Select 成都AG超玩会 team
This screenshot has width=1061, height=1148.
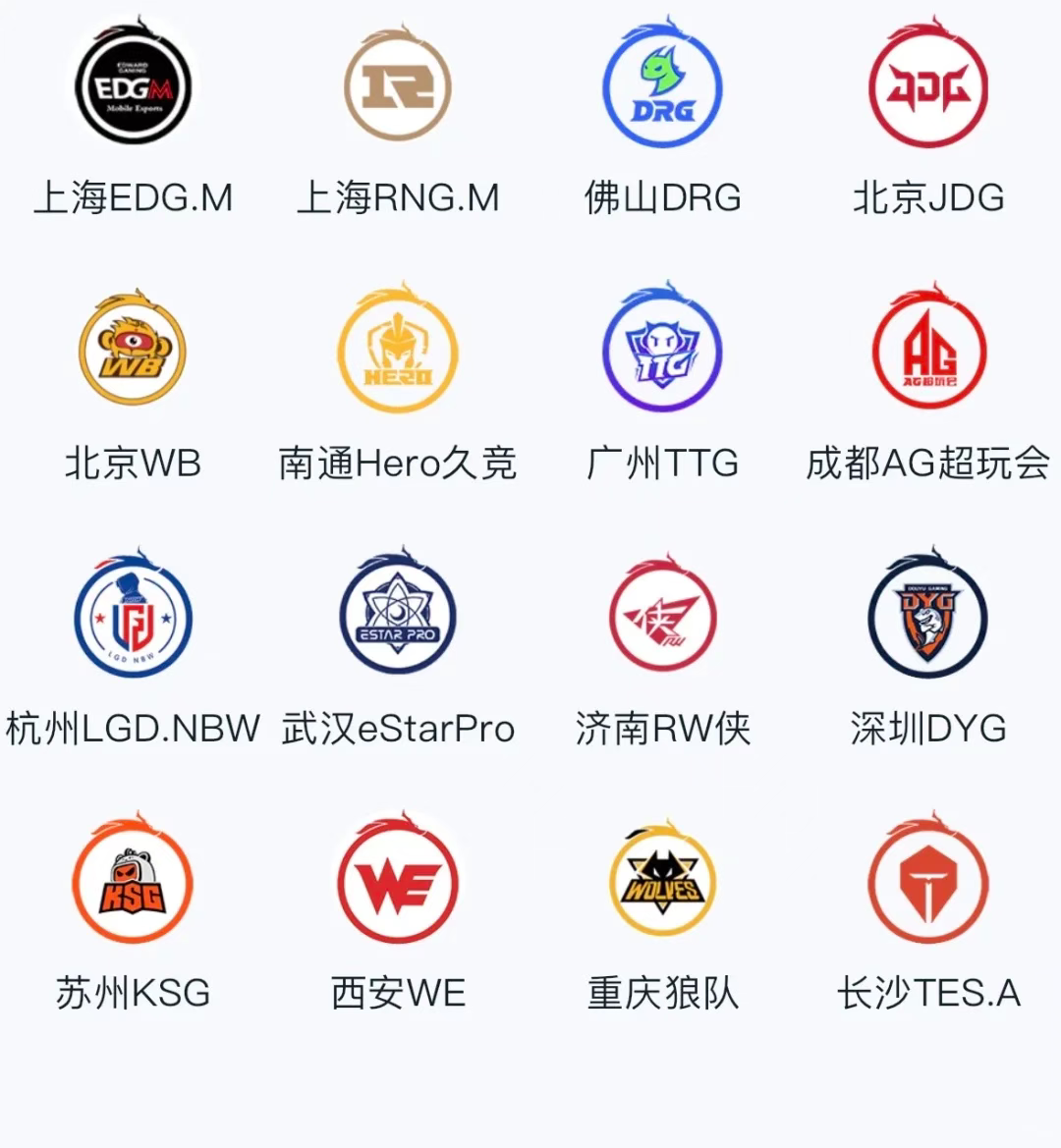(927, 352)
